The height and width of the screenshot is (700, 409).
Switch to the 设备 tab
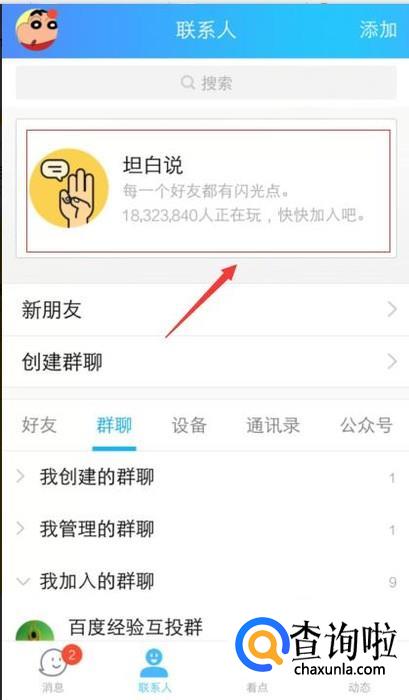point(189,425)
